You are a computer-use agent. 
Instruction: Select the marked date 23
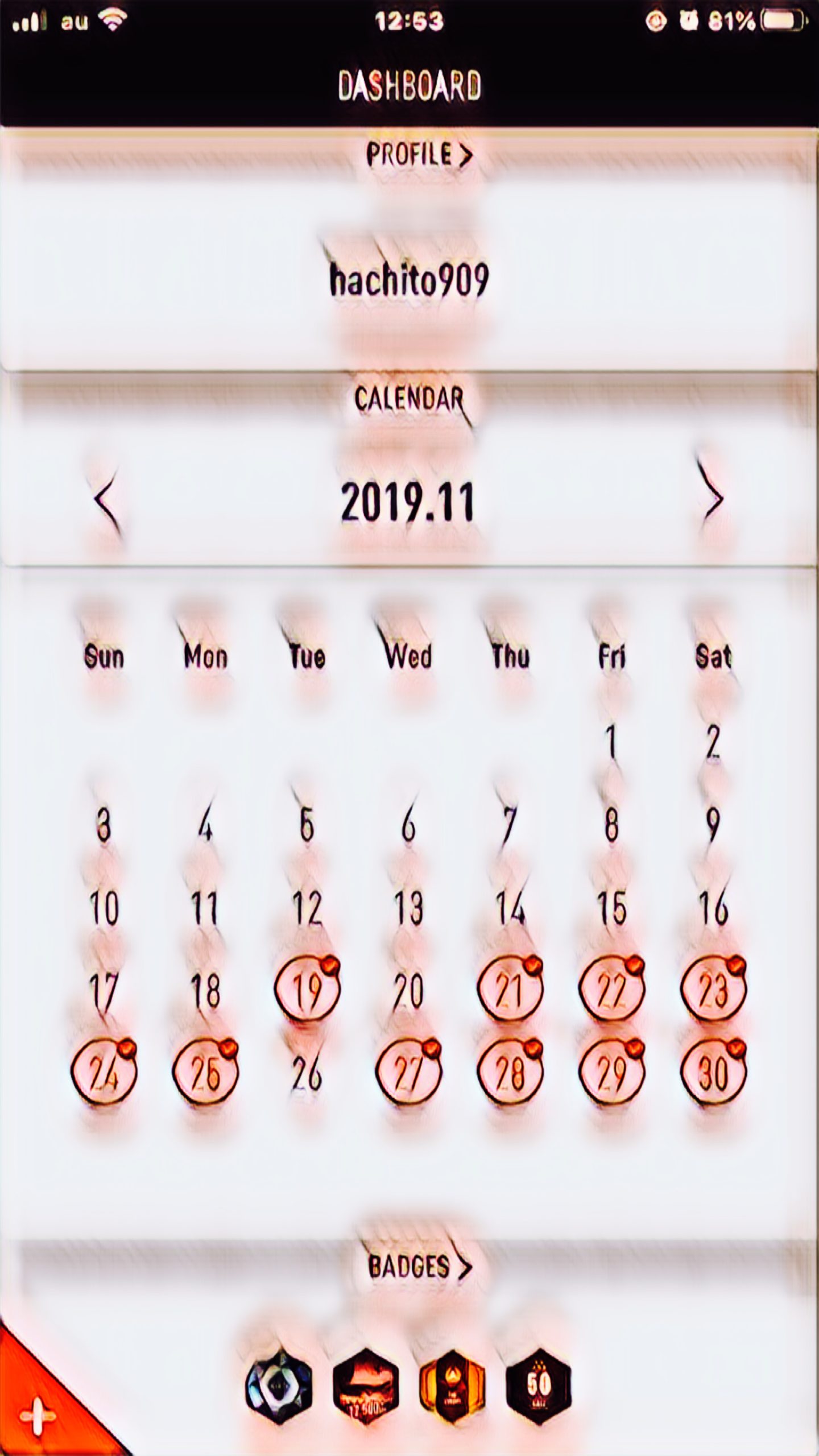pyautogui.click(x=713, y=990)
